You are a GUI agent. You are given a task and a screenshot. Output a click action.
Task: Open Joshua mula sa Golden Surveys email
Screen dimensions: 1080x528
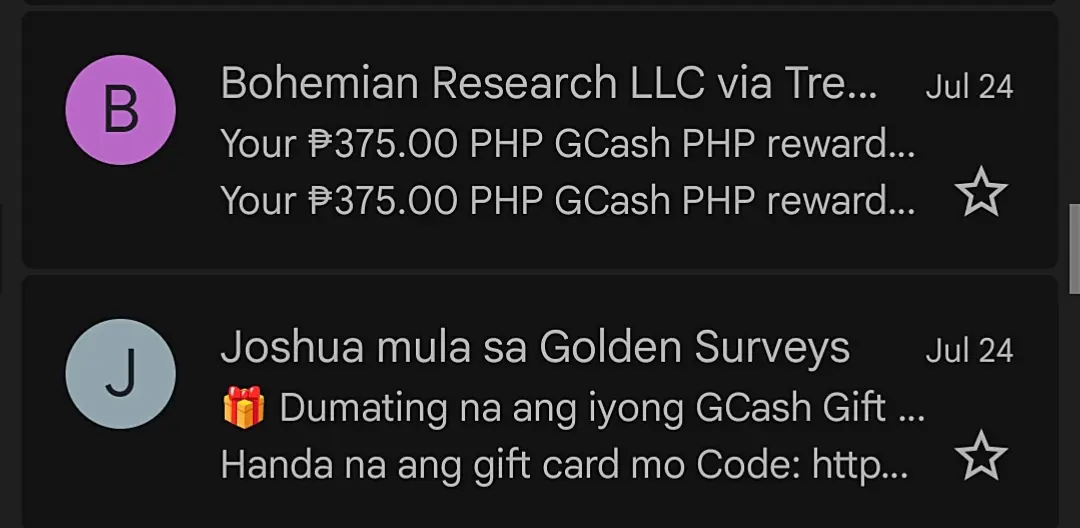pyautogui.click(x=539, y=401)
